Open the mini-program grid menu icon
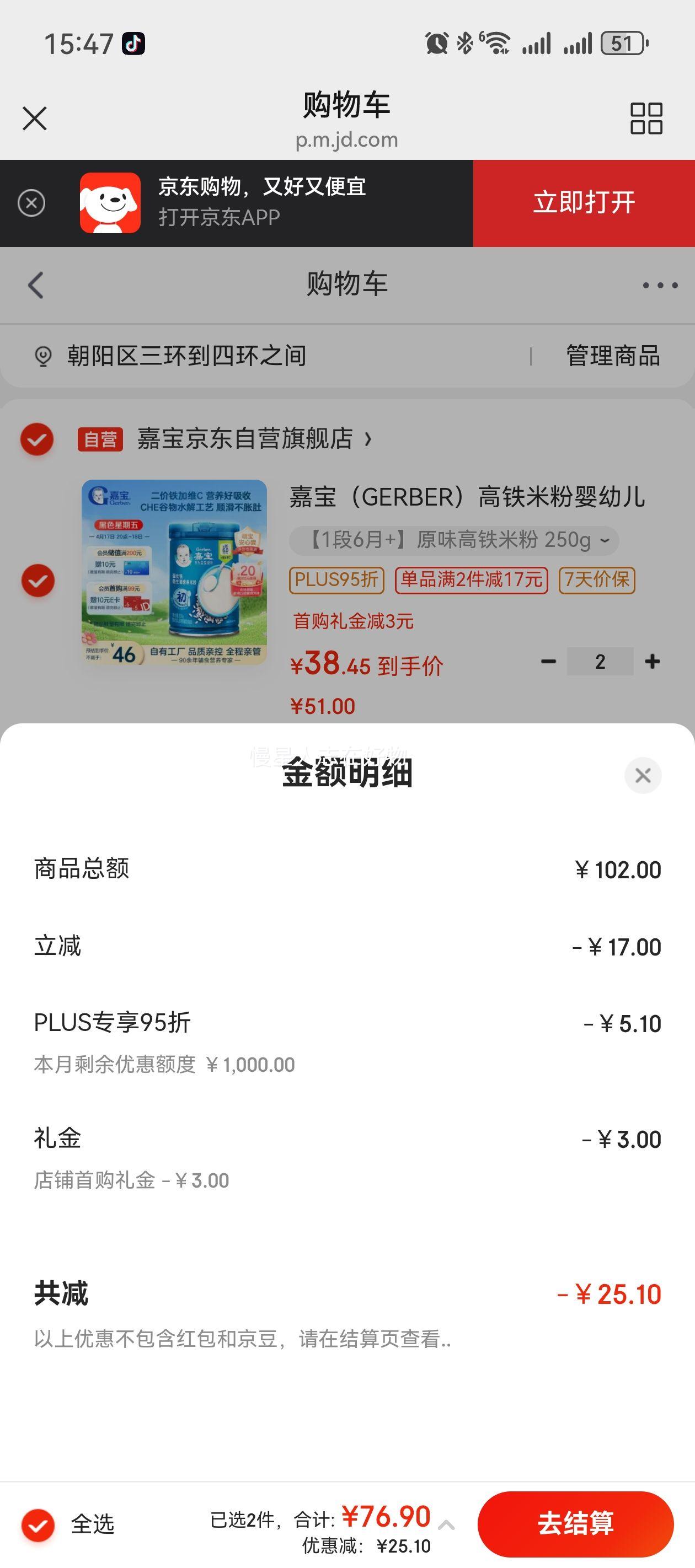This screenshot has width=695, height=1568. (x=648, y=118)
